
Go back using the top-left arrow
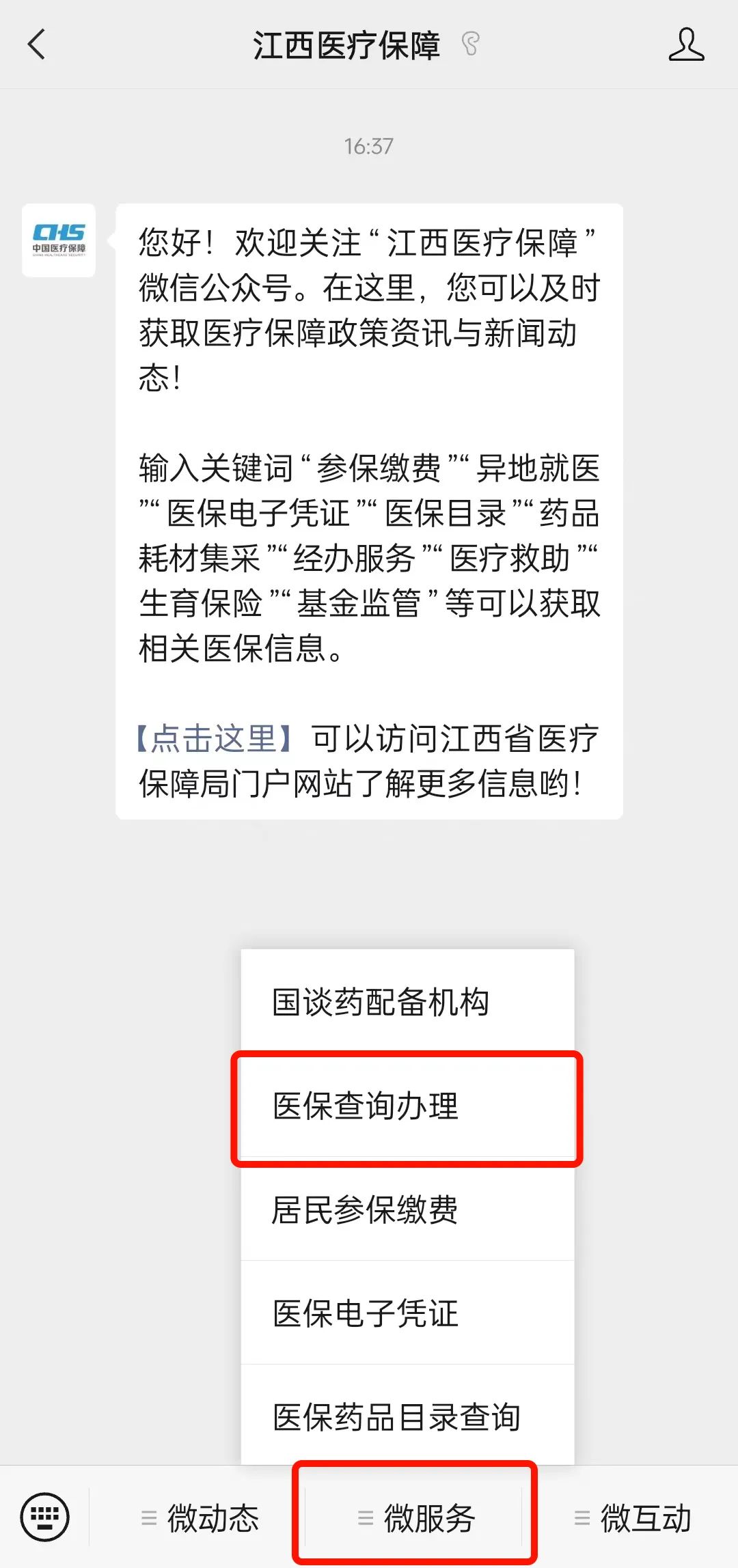37,44
